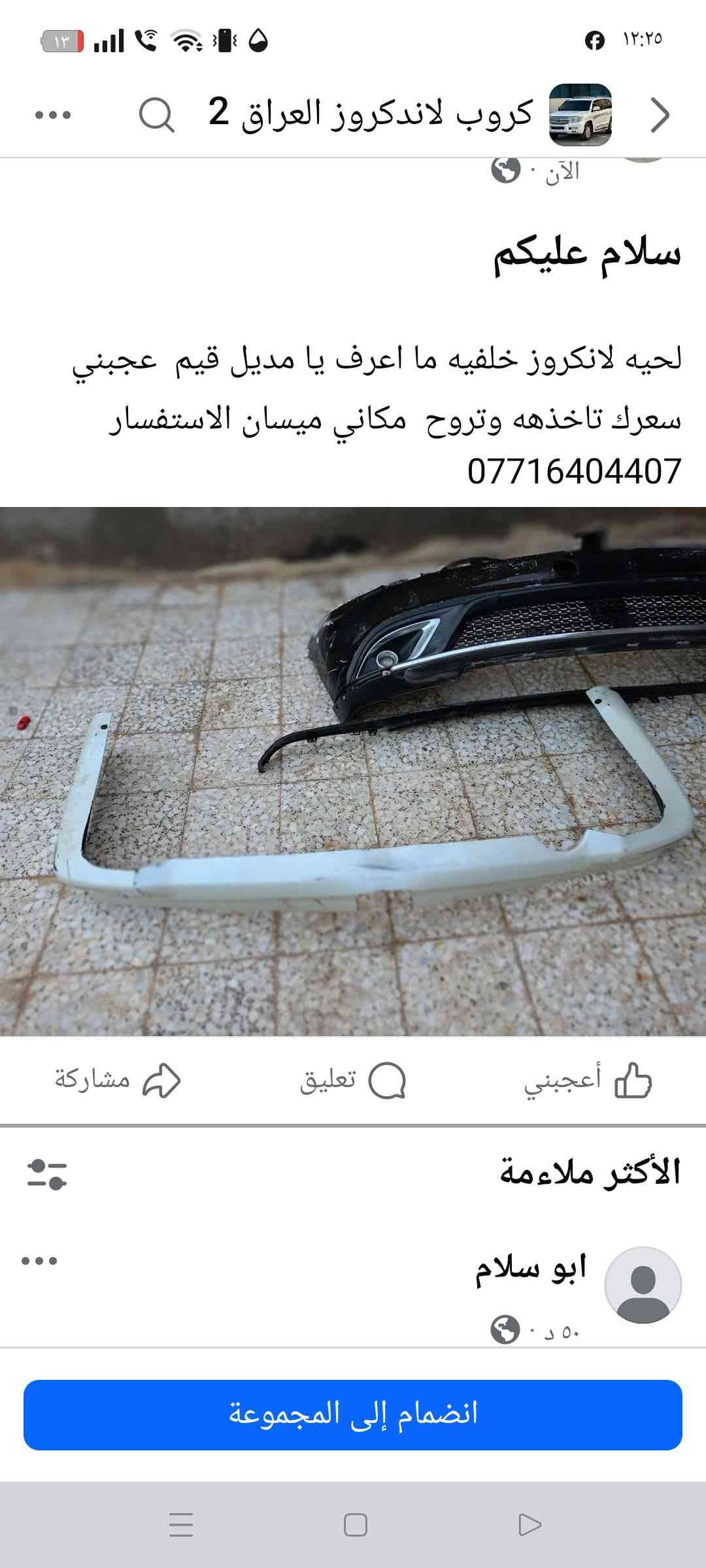Open the group overflow menu in header
The height and width of the screenshot is (1568, 706).
click(x=52, y=115)
